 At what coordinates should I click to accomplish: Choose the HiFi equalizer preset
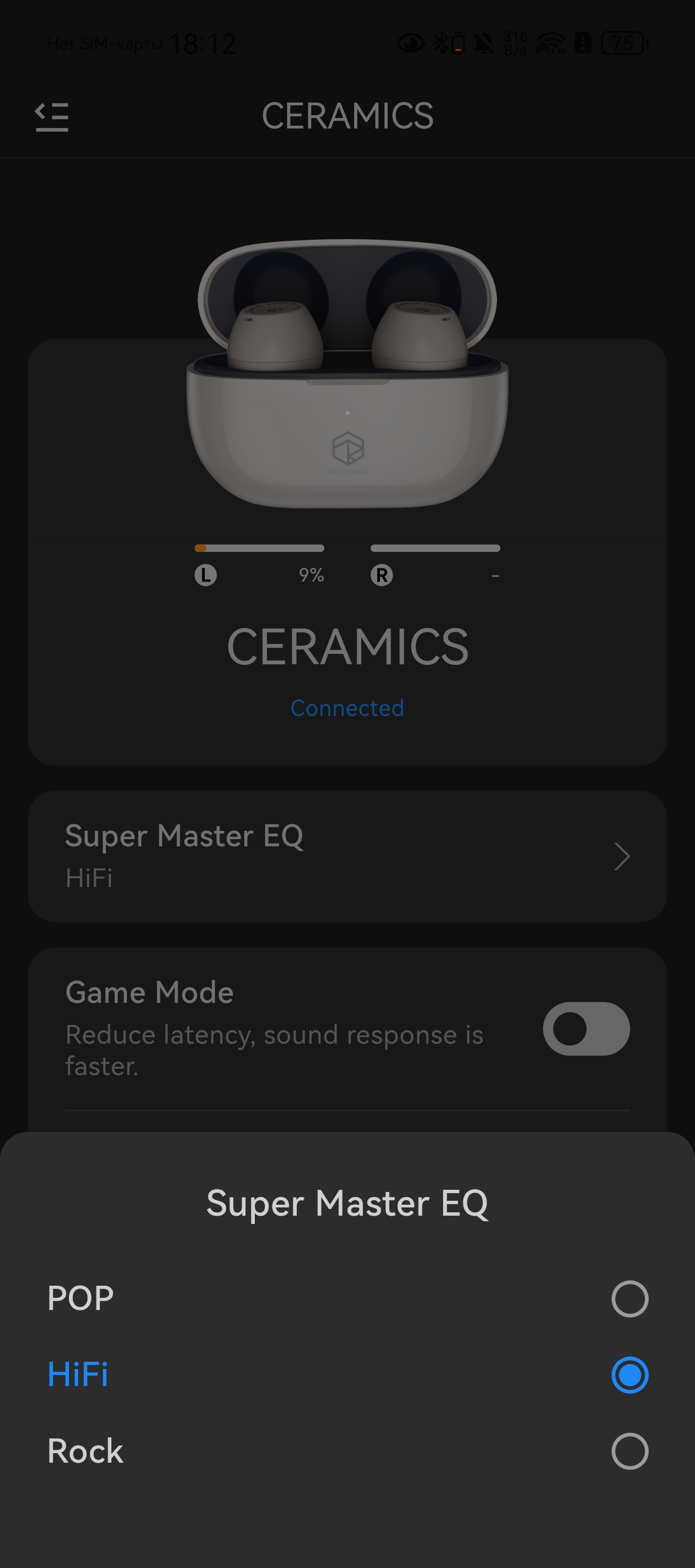(629, 1374)
